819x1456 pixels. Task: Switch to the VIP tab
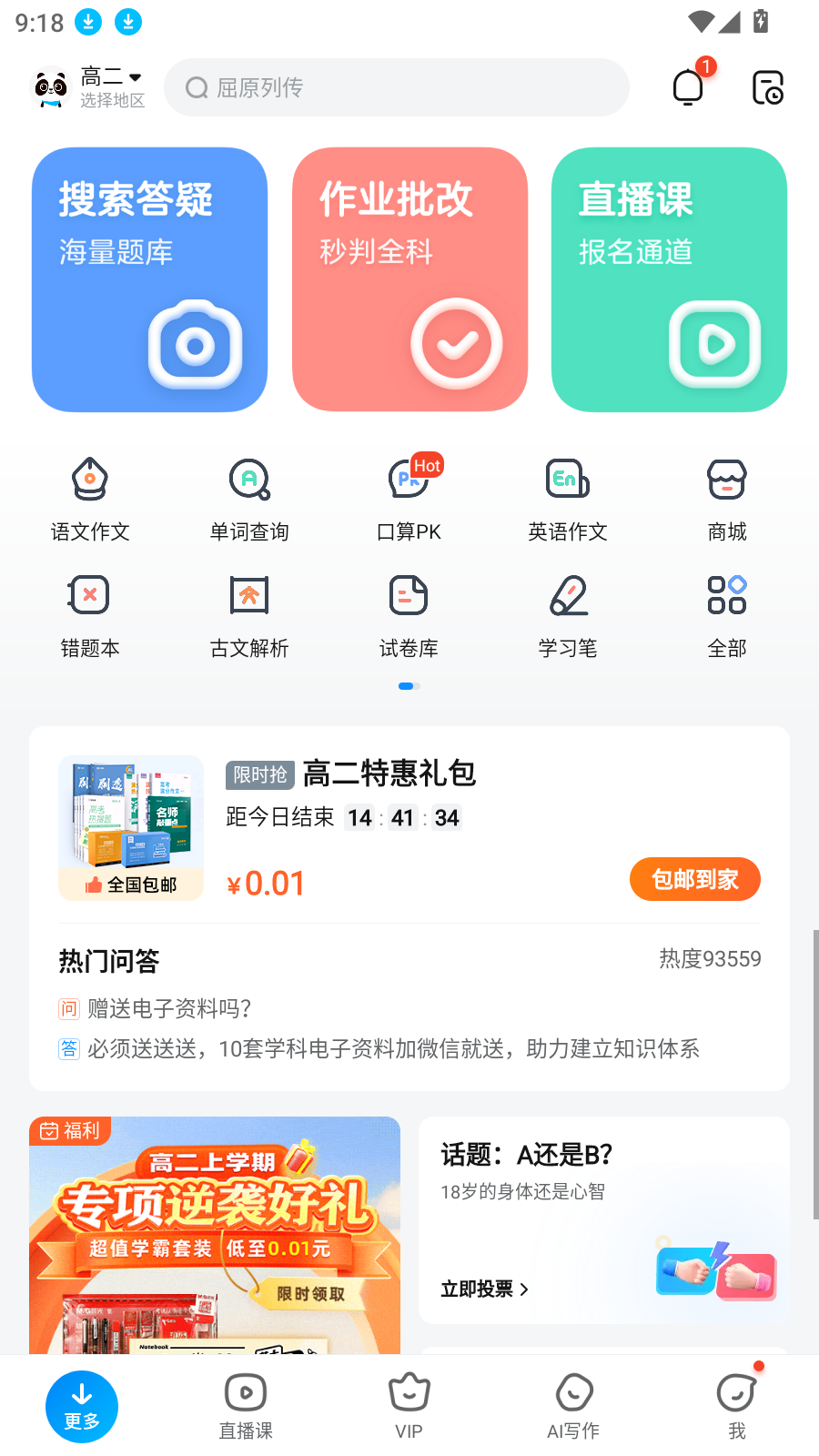click(409, 1404)
